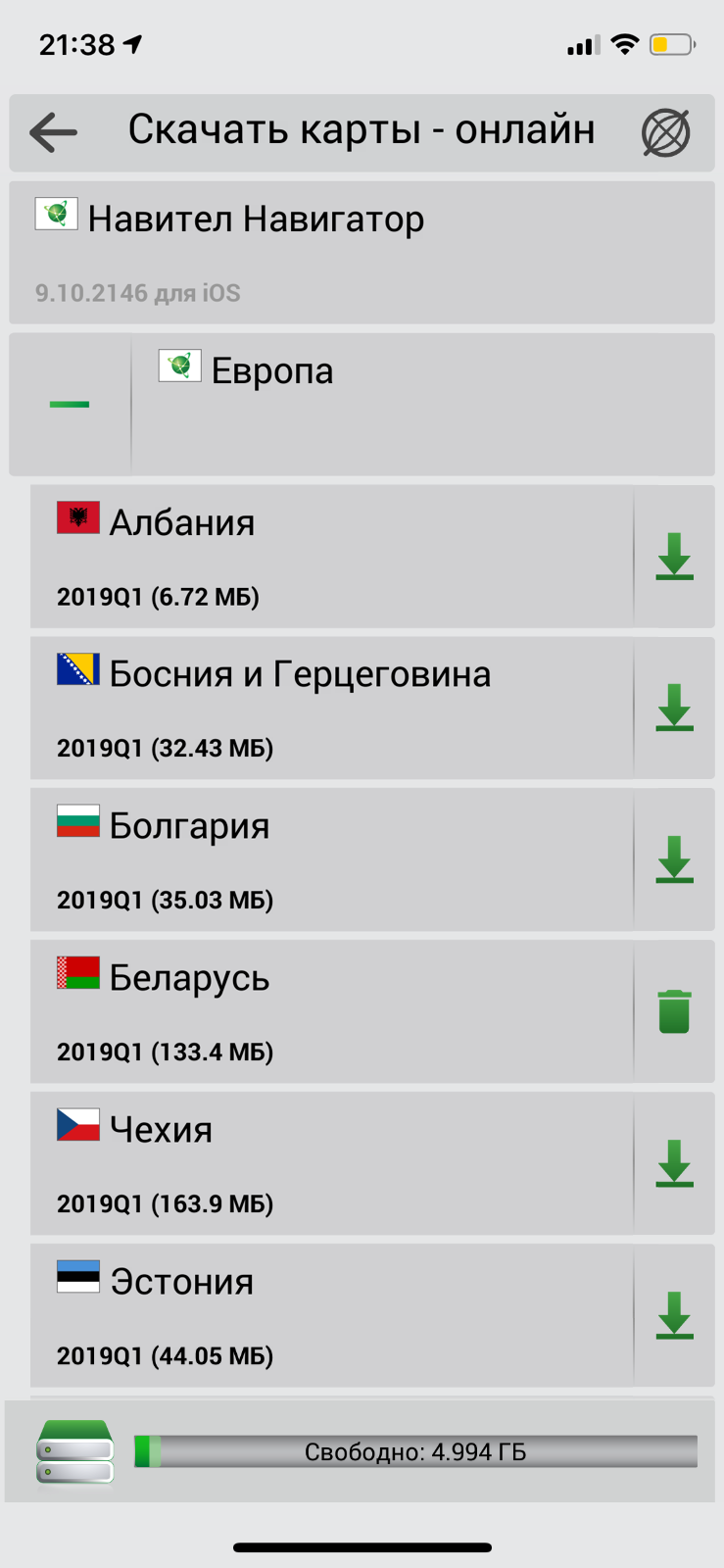Delete the downloaded Беларусь map
Screen dimensions: 724x1568
click(674, 1011)
